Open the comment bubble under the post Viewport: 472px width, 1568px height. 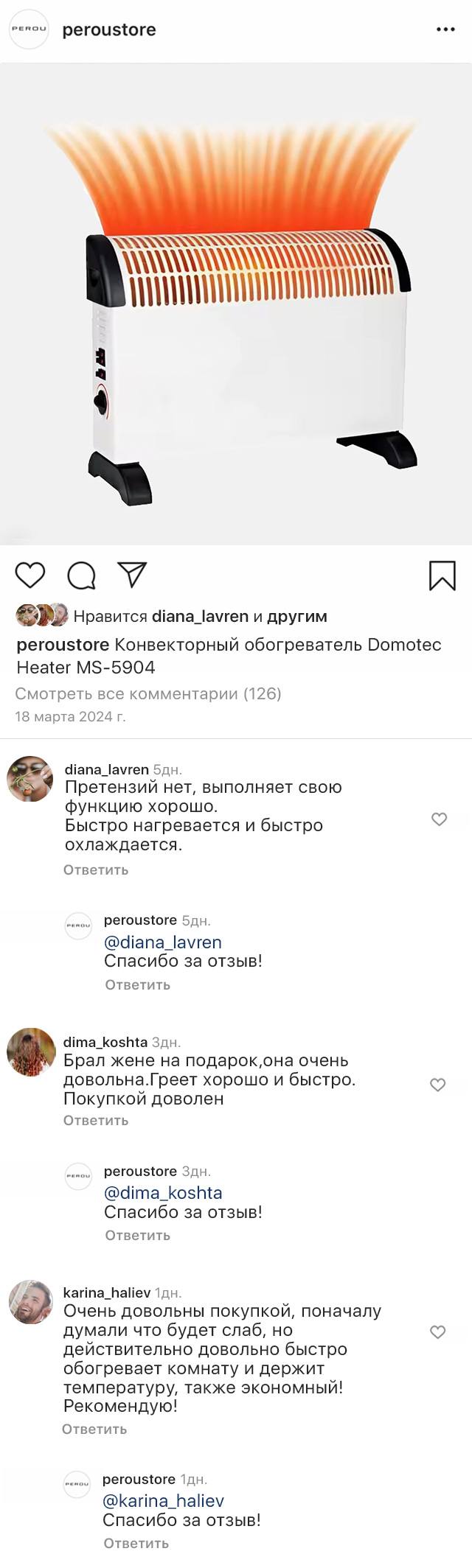pos(81,575)
